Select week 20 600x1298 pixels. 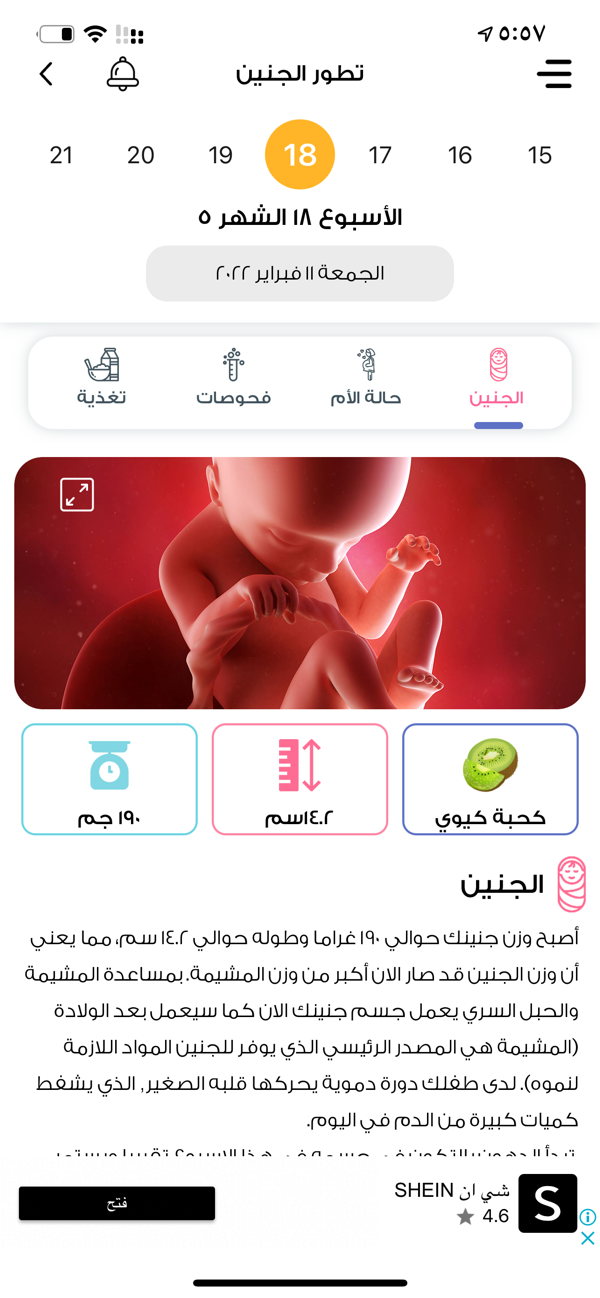(x=141, y=155)
